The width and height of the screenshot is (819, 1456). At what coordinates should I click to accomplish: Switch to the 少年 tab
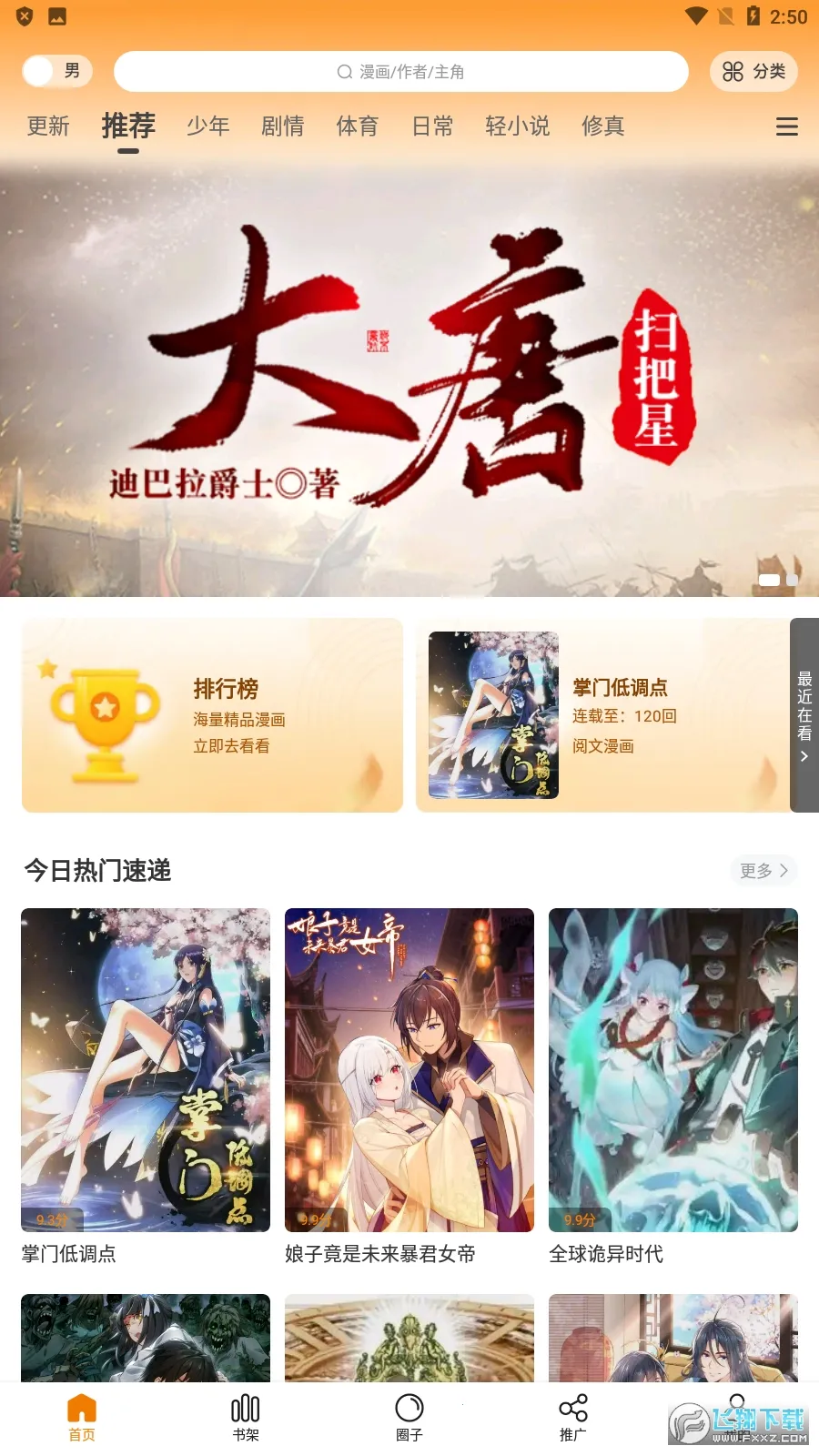[x=207, y=126]
